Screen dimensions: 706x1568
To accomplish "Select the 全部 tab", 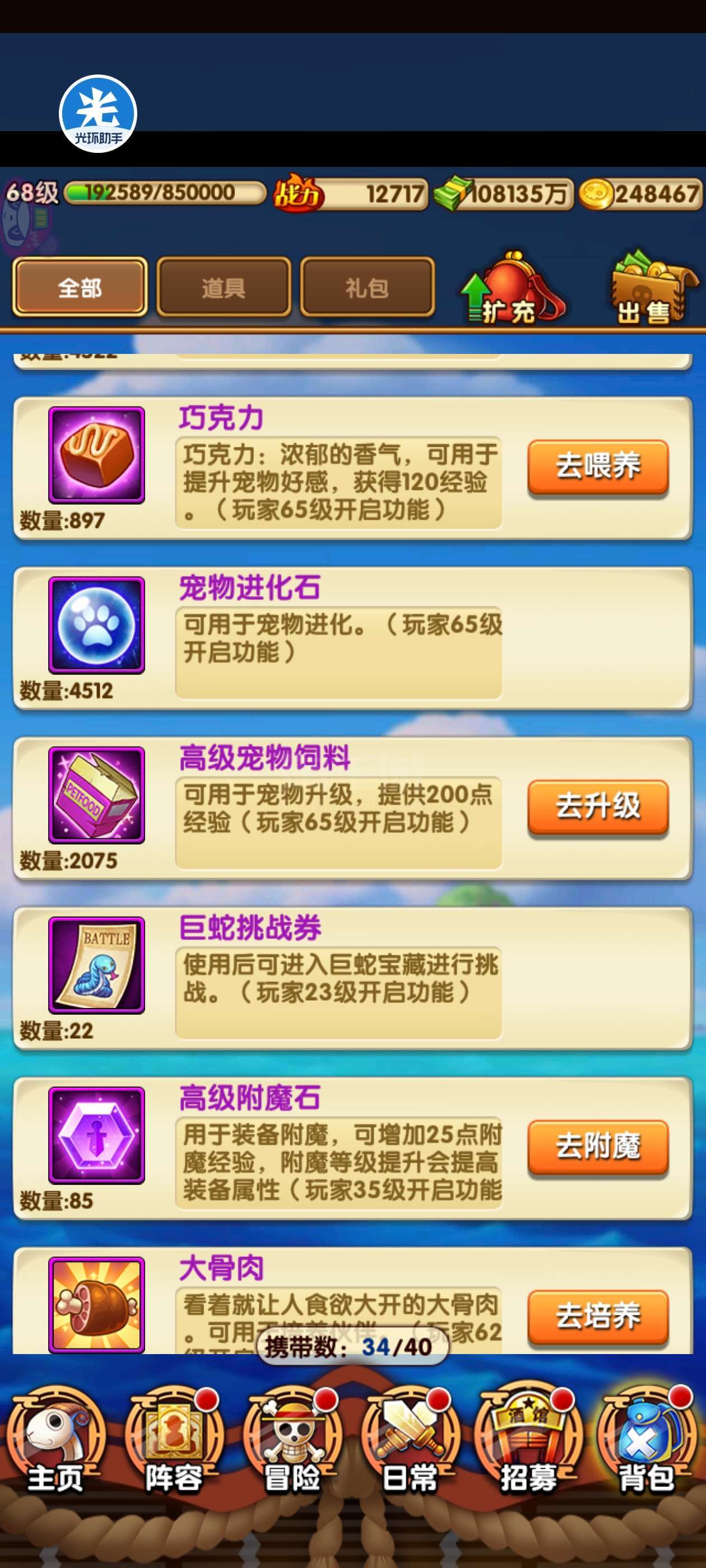I will [x=79, y=287].
